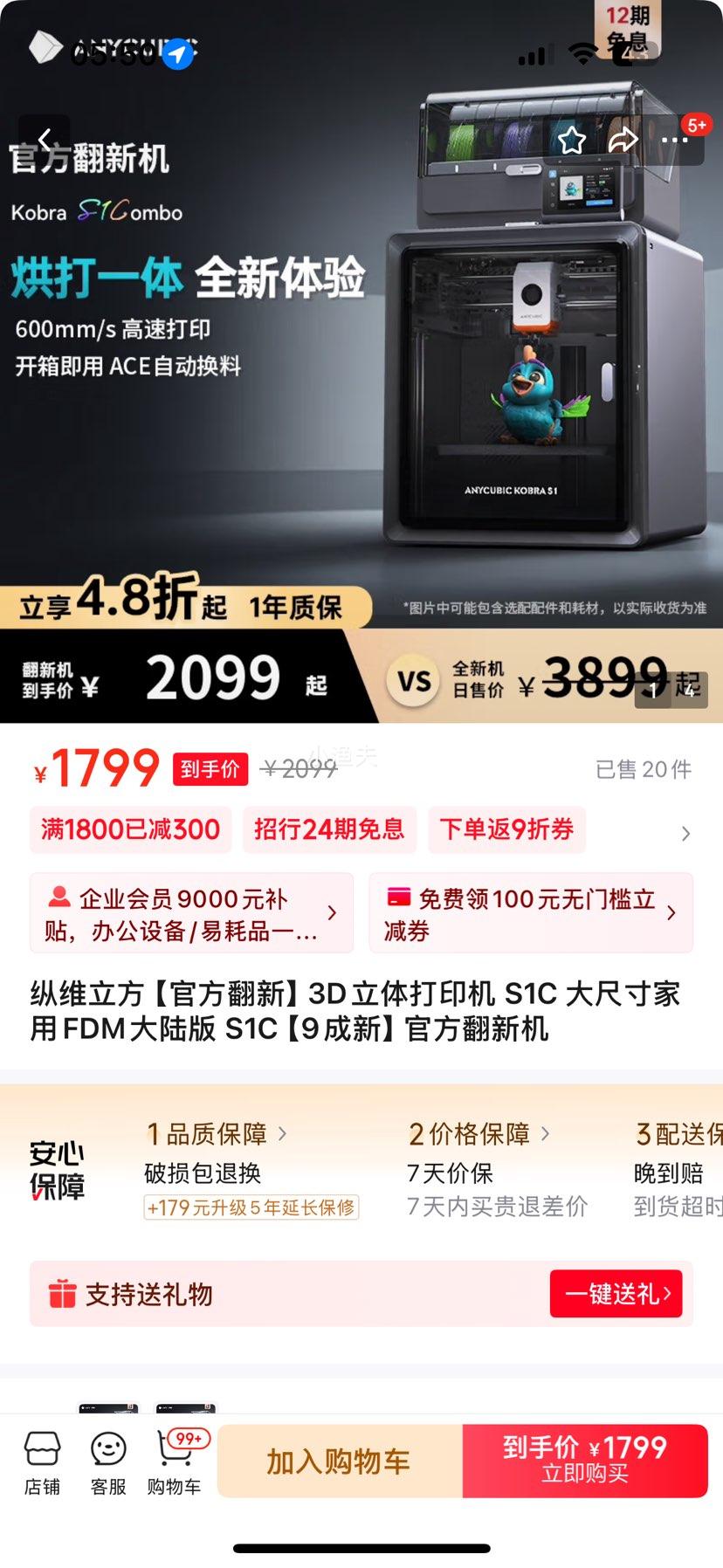Open the 满1800已减300 discount chip
Screen dimensions: 723x1568
coord(130,829)
